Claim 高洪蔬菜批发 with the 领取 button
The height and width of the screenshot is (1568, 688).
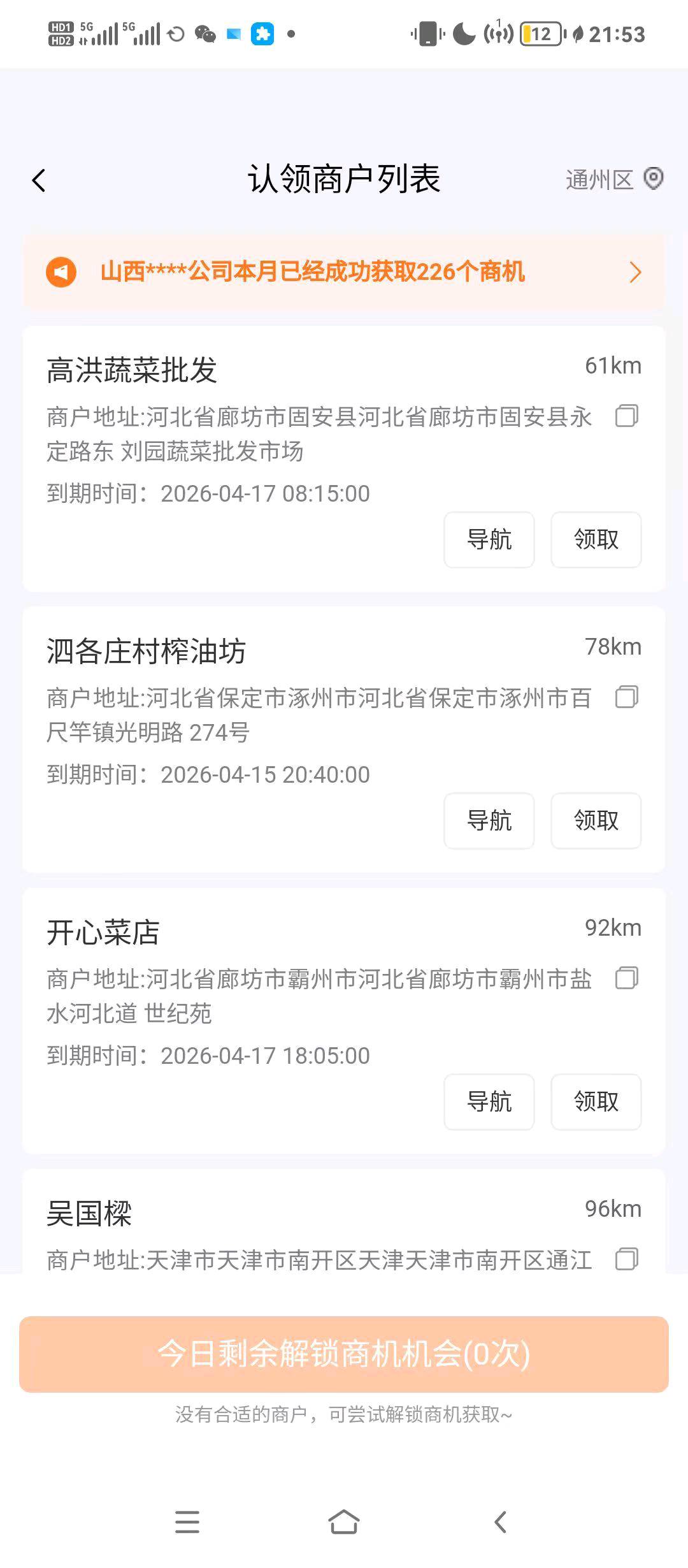click(596, 540)
